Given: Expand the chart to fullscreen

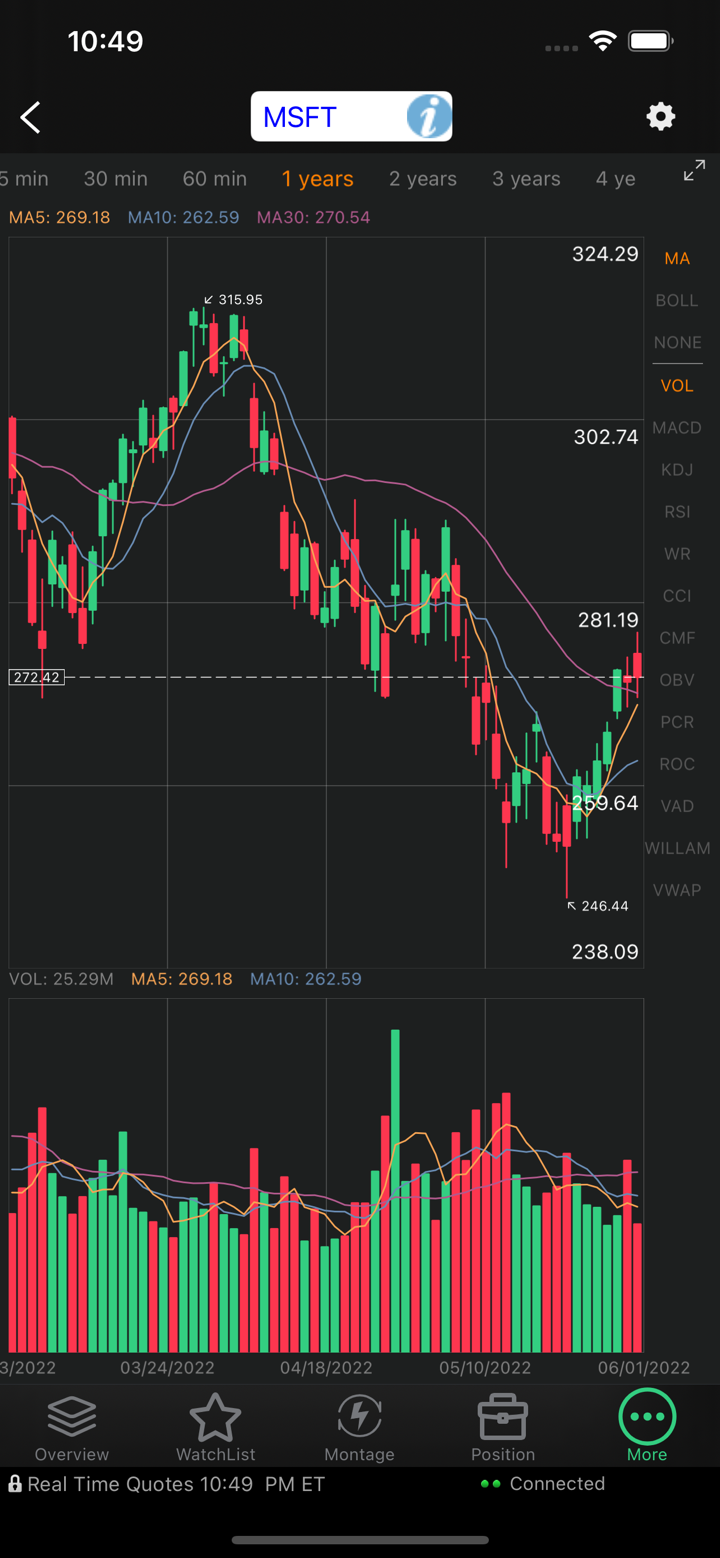Looking at the screenshot, I should (693, 171).
